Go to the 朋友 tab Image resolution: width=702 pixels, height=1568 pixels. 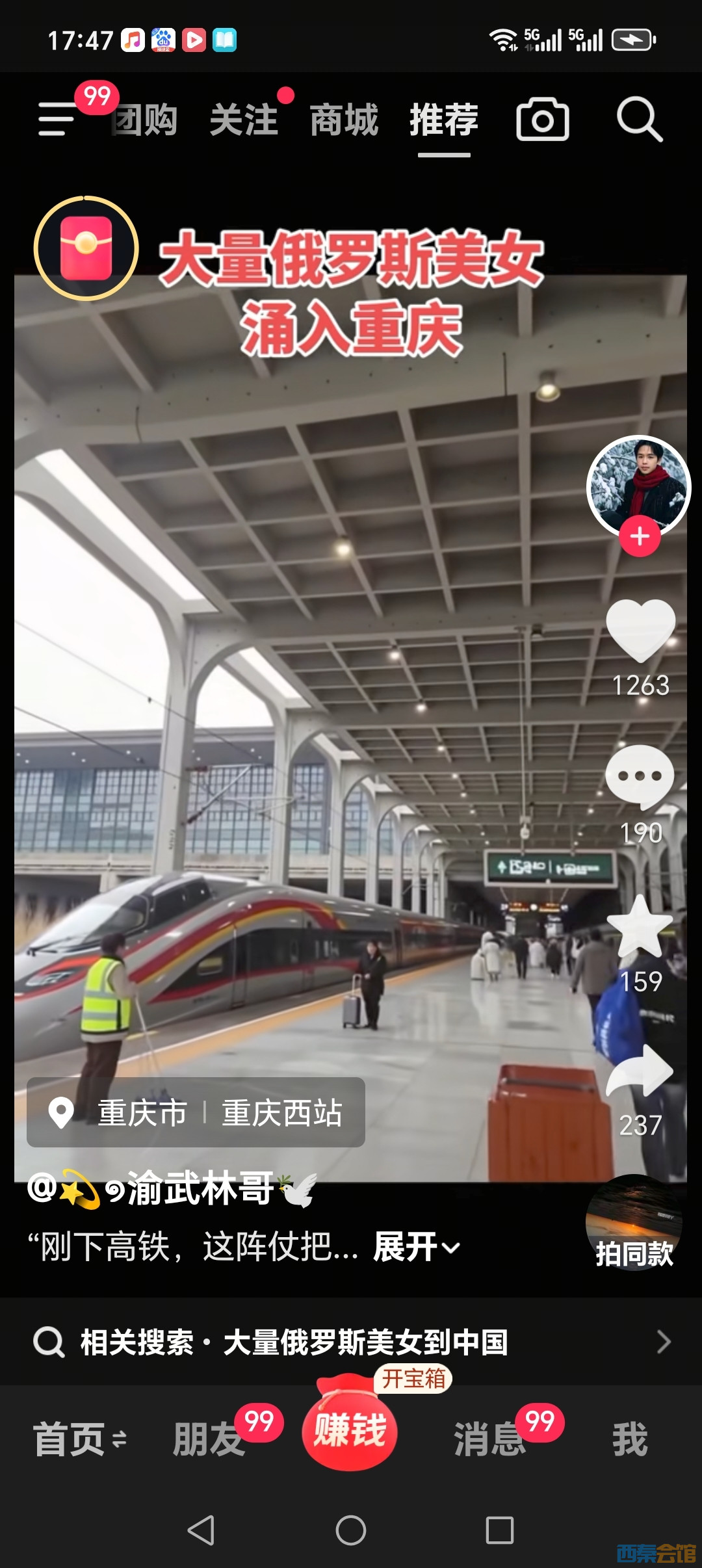pyautogui.click(x=208, y=1439)
